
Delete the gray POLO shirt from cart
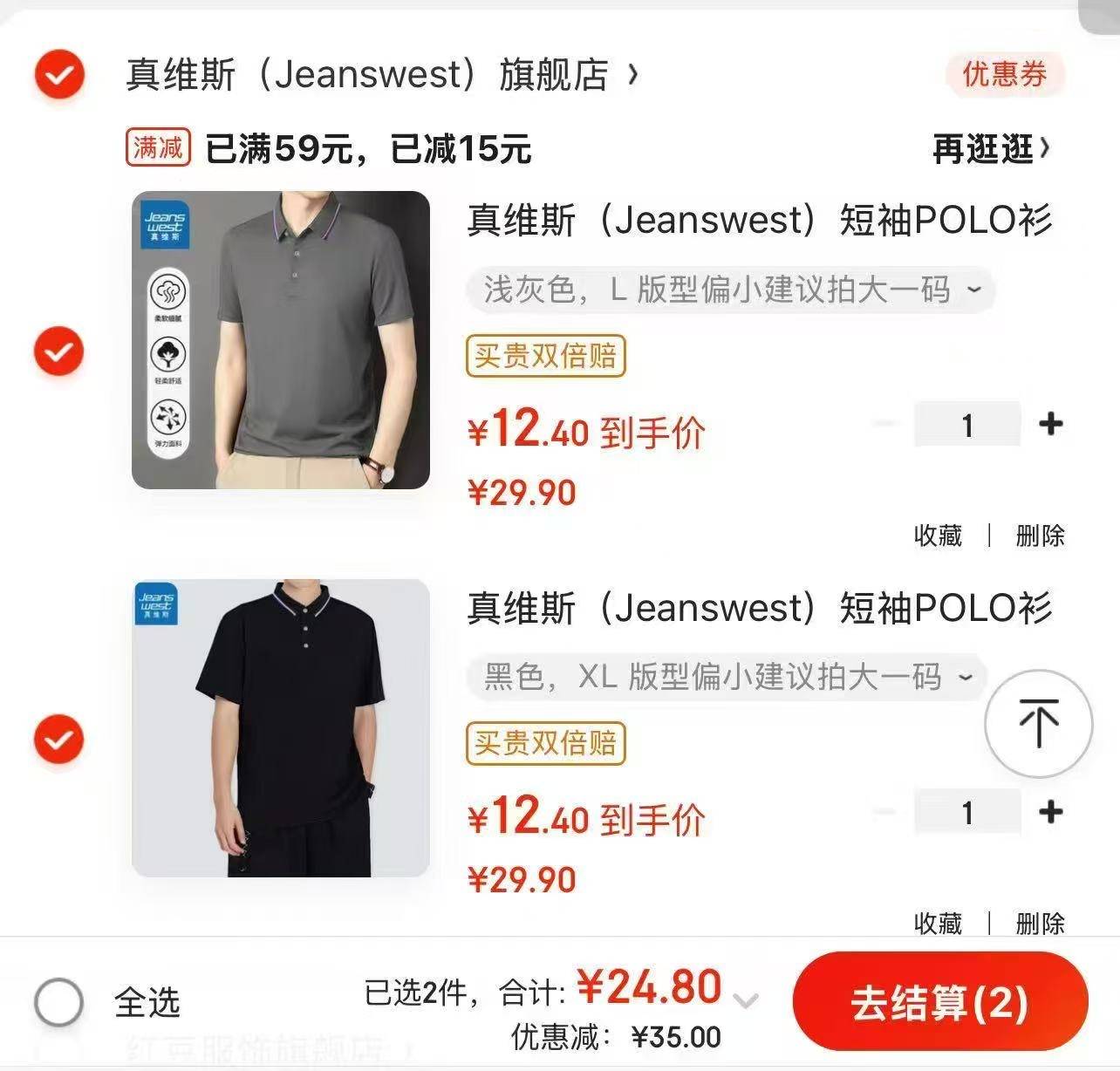point(1040,535)
